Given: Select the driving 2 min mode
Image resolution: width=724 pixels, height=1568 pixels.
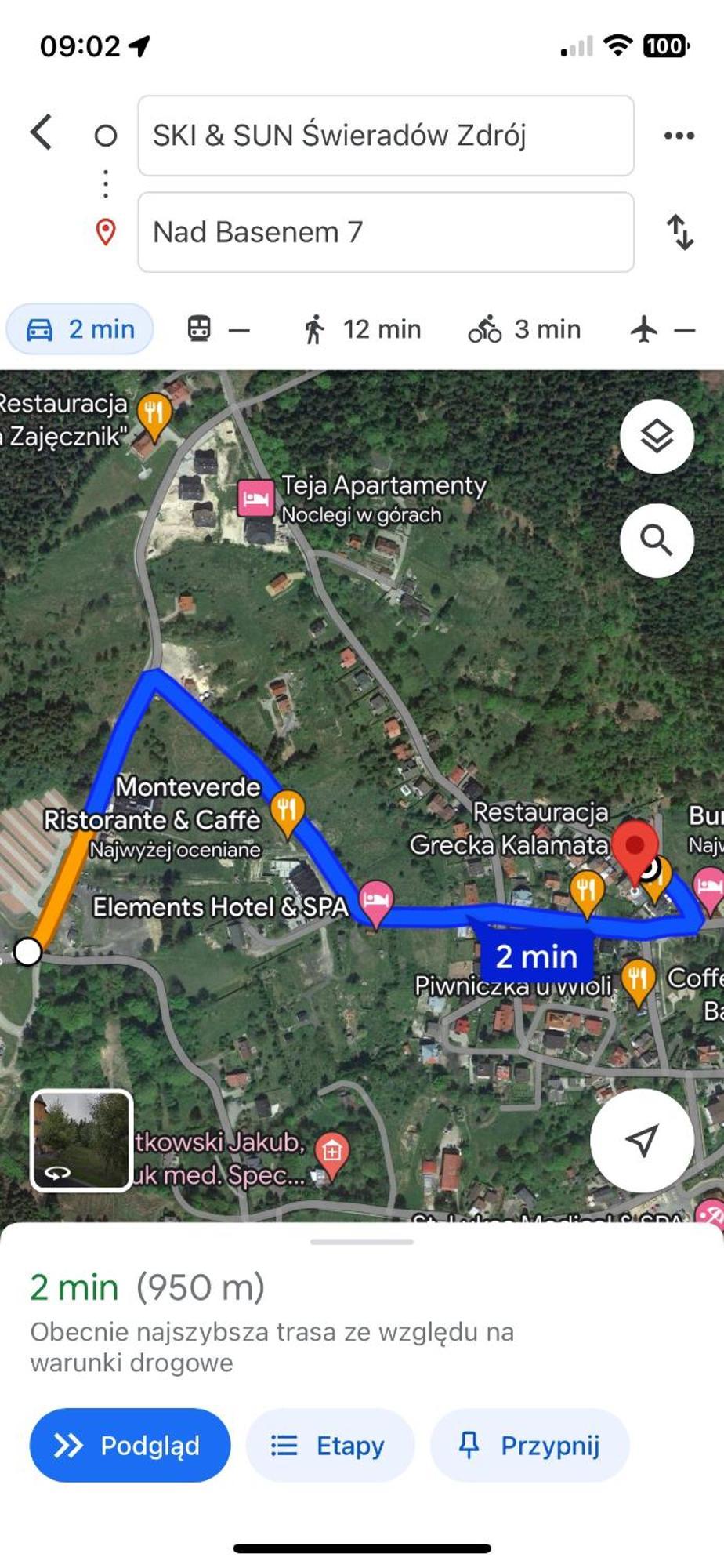Looking at the screenshot, I should pos(81,329).
